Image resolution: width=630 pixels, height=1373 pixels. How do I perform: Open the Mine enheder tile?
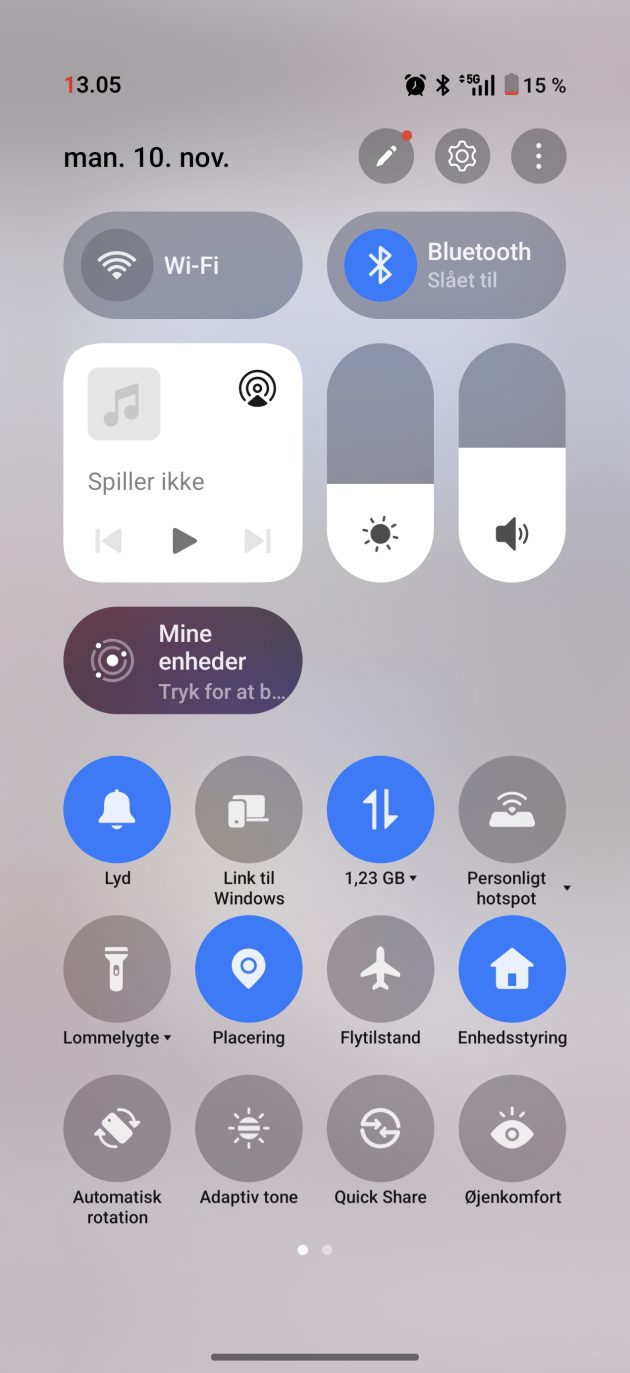[182, 660]
